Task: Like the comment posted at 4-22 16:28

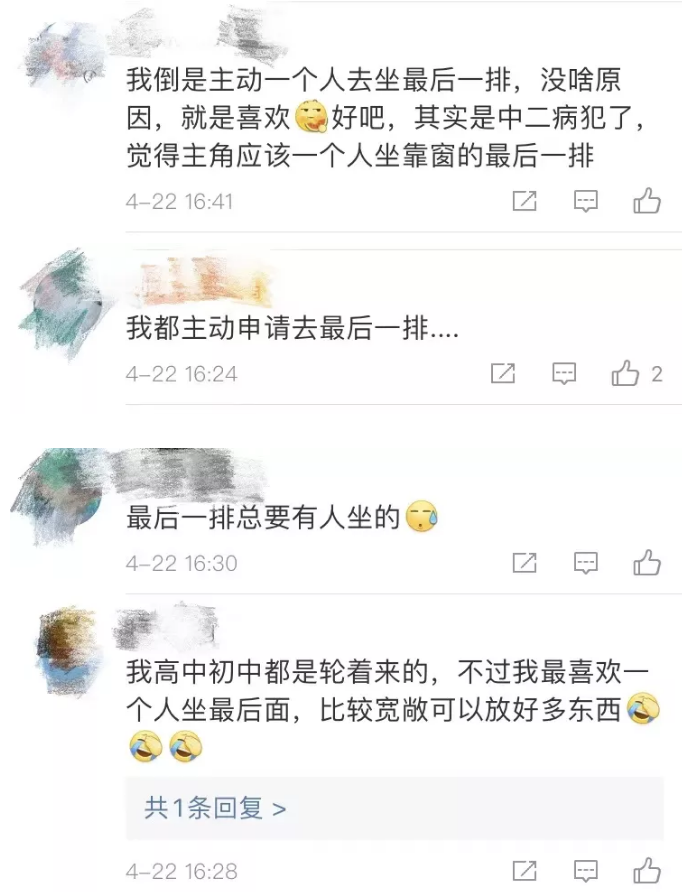Action: click(x=647, y=870)
